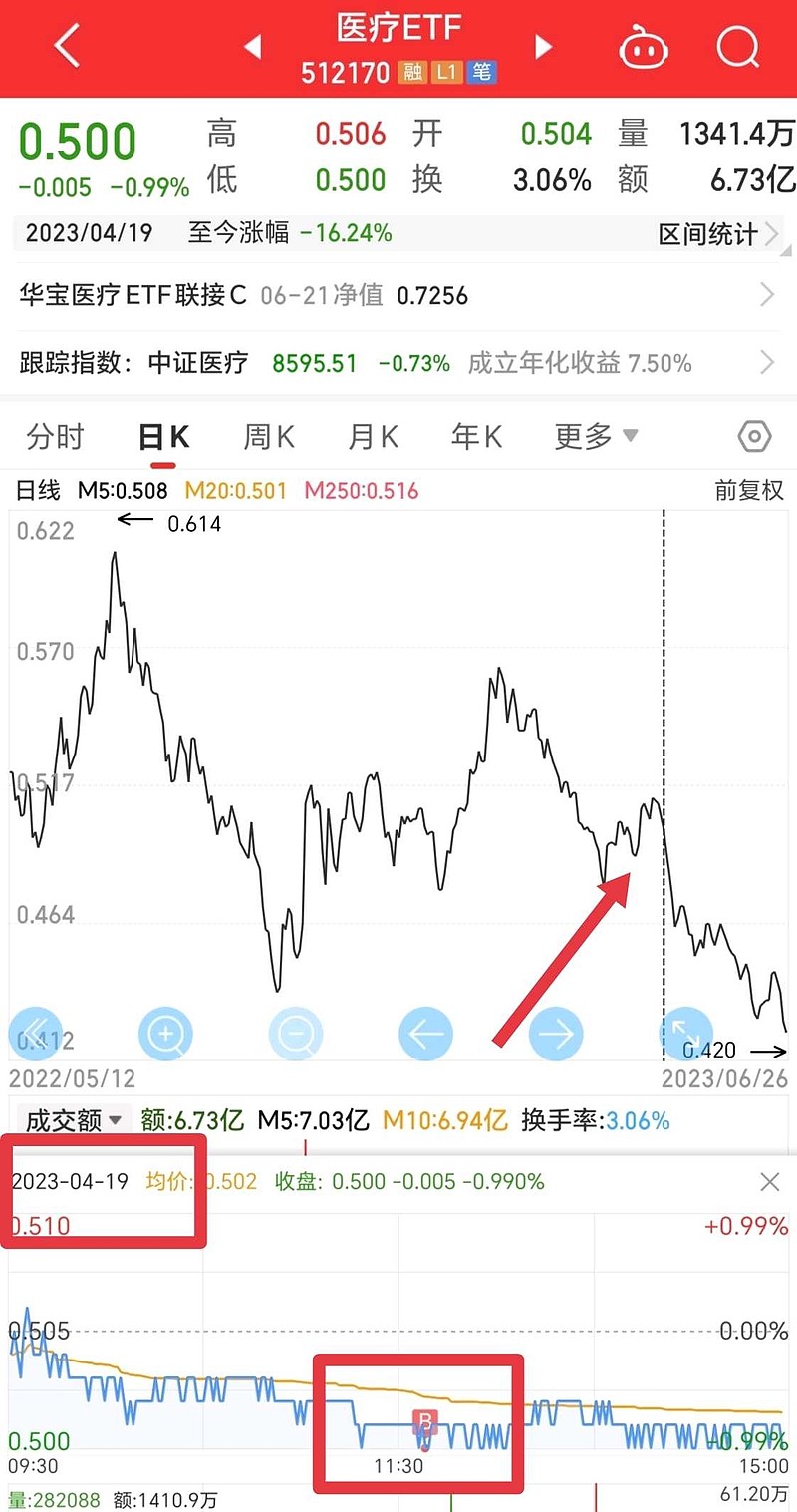Switch to the 年K chart tab
The height and width of the screenshot is (1512, 797).
[477, 437]
